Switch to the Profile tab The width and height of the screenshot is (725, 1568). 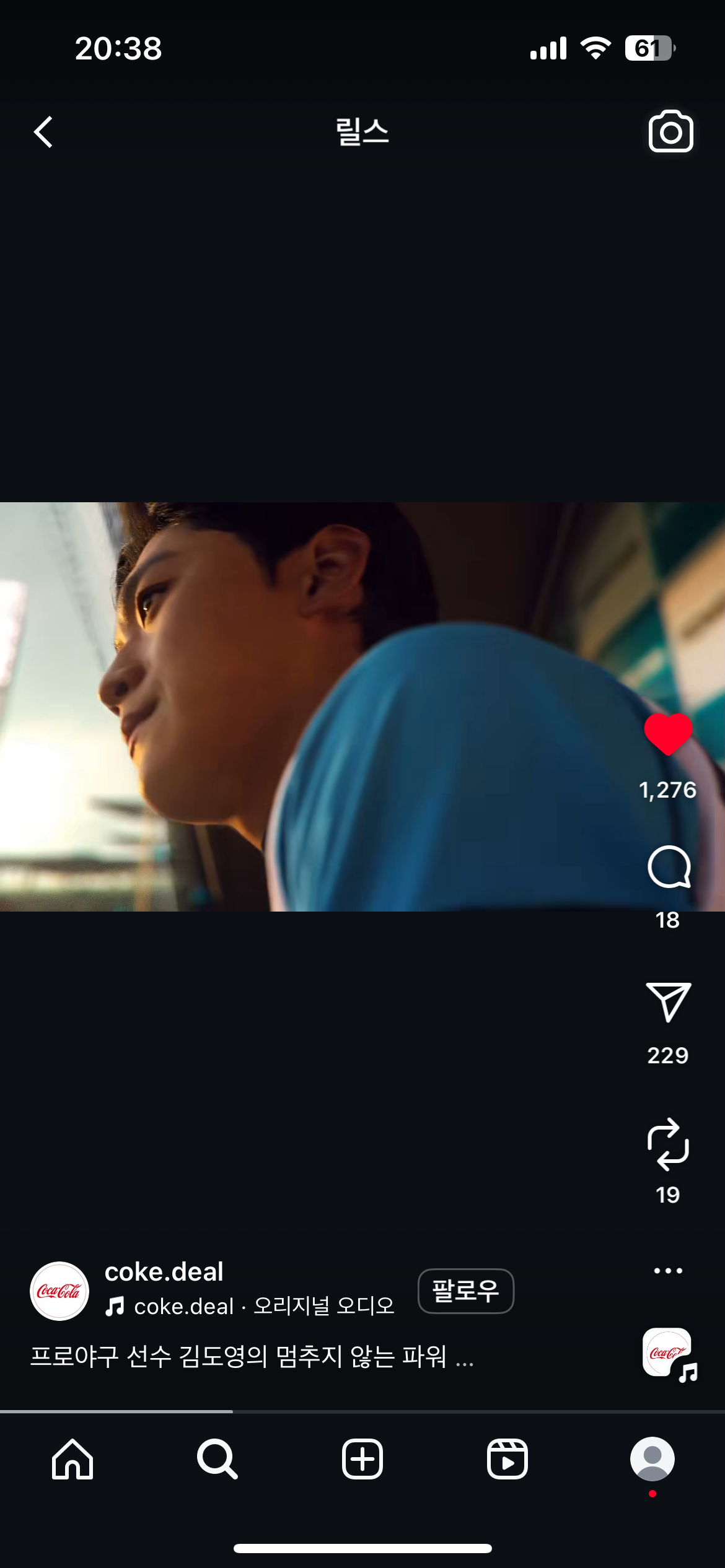(652, 1459)
